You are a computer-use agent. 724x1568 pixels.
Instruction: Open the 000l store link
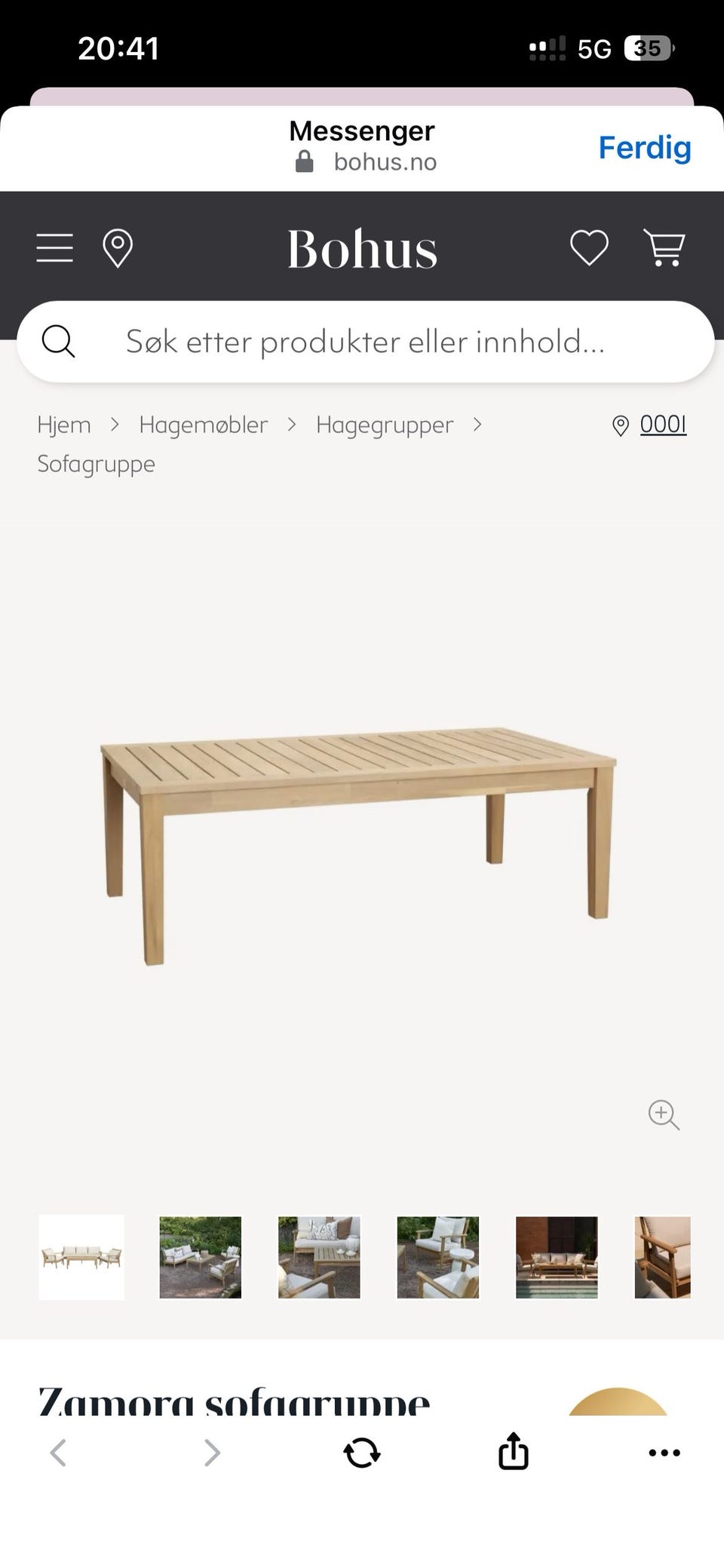(661, 424)
